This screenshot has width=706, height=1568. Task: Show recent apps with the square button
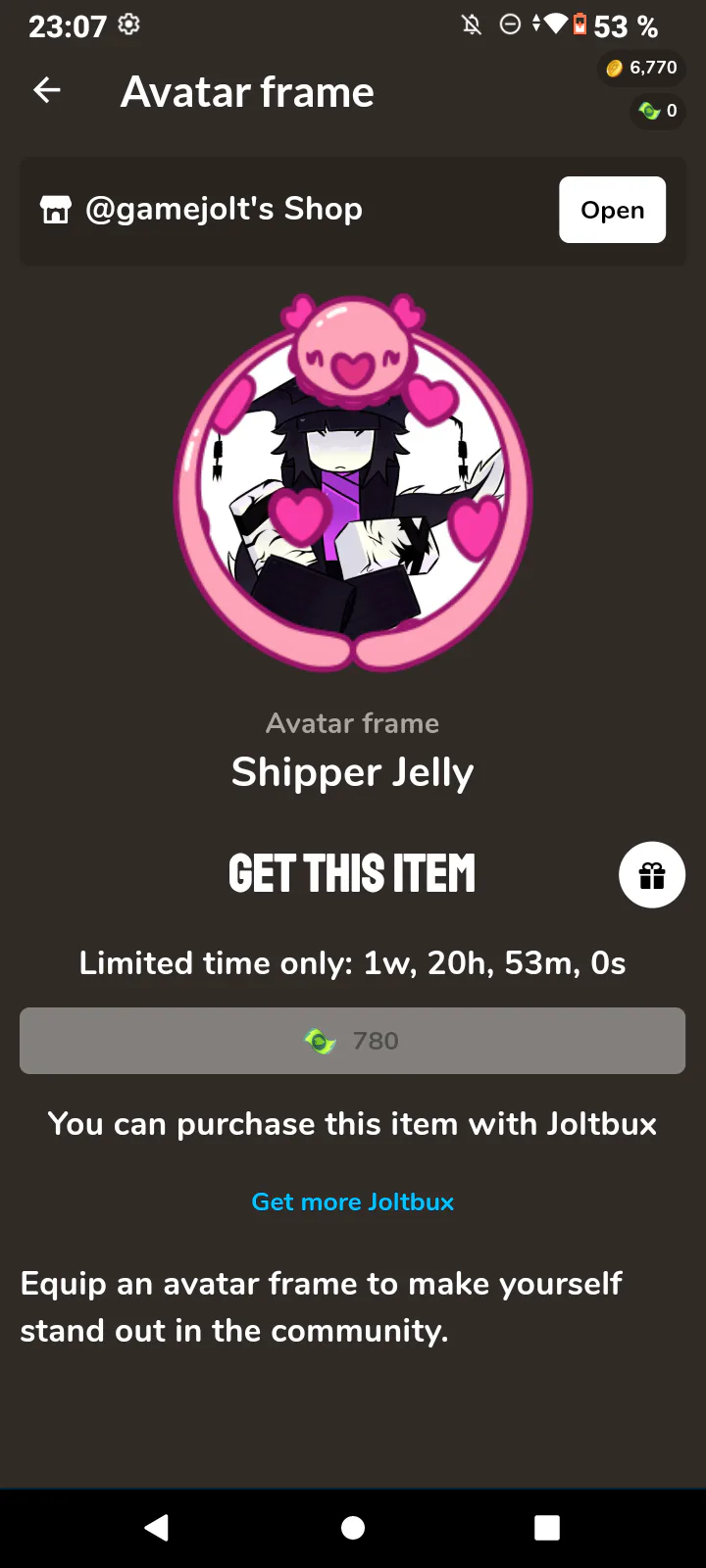pos(547,1527)
